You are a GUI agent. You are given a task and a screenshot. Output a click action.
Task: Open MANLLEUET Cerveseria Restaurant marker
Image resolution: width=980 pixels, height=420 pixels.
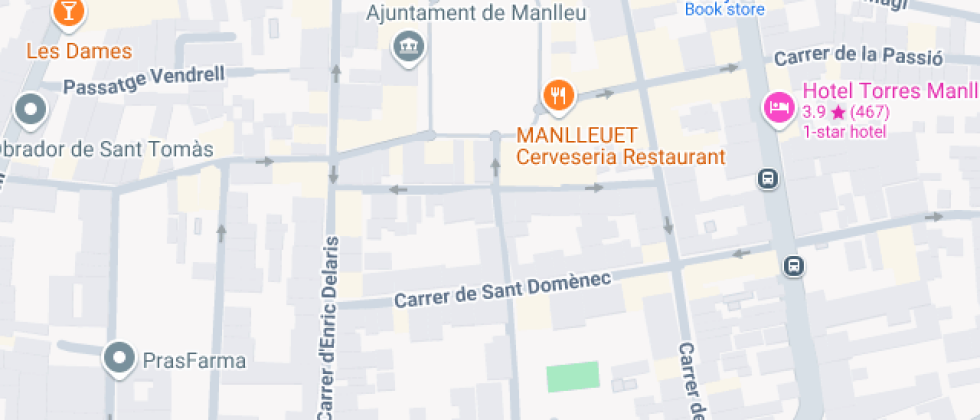point(557,96)
